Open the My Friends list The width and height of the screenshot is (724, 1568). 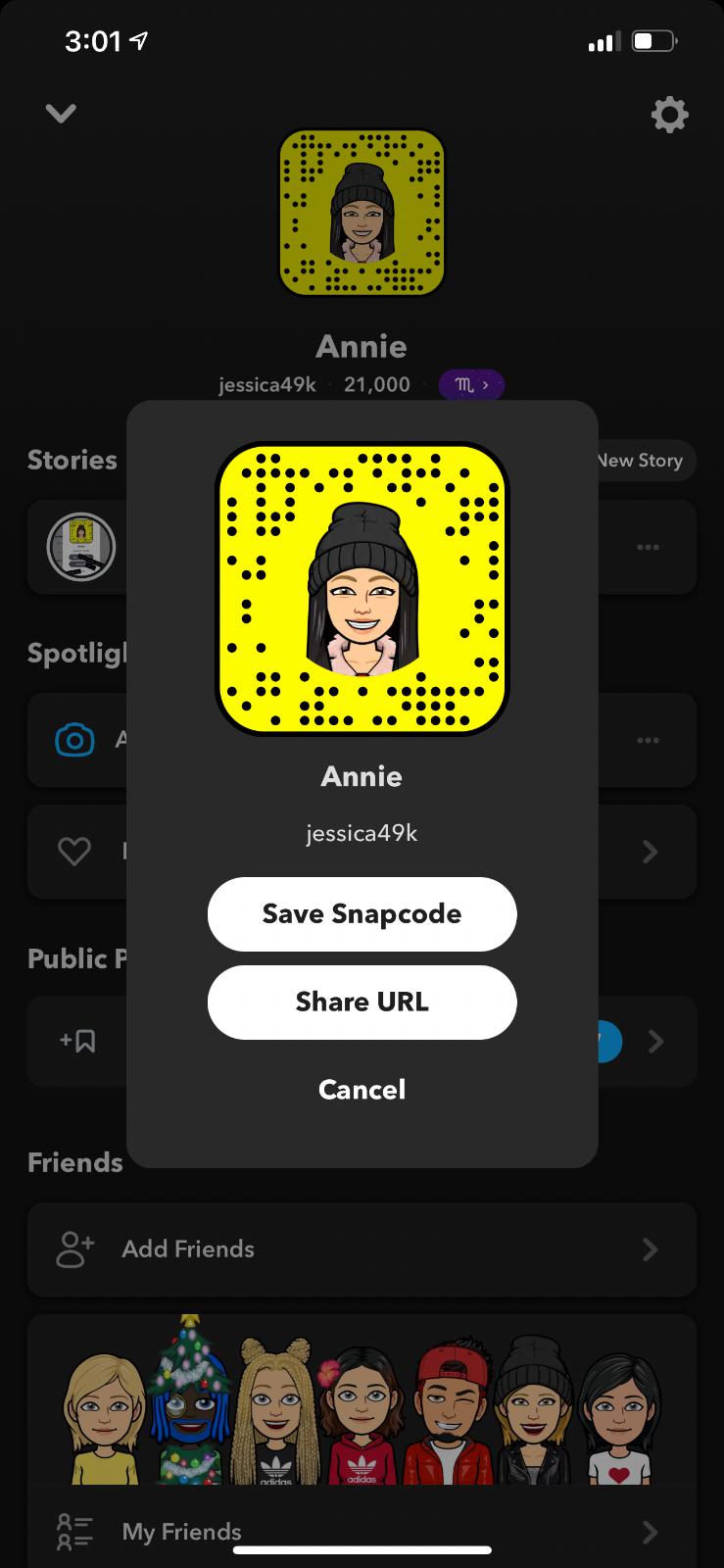pos(362,1531)
